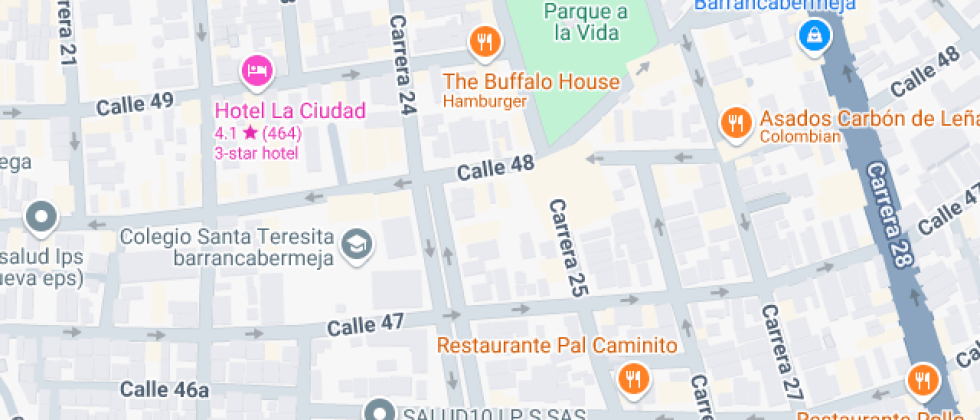Screen dimensions: 980x420
Task: Select the SALUD10 I.P.S SAS pin
Action: 379,411
